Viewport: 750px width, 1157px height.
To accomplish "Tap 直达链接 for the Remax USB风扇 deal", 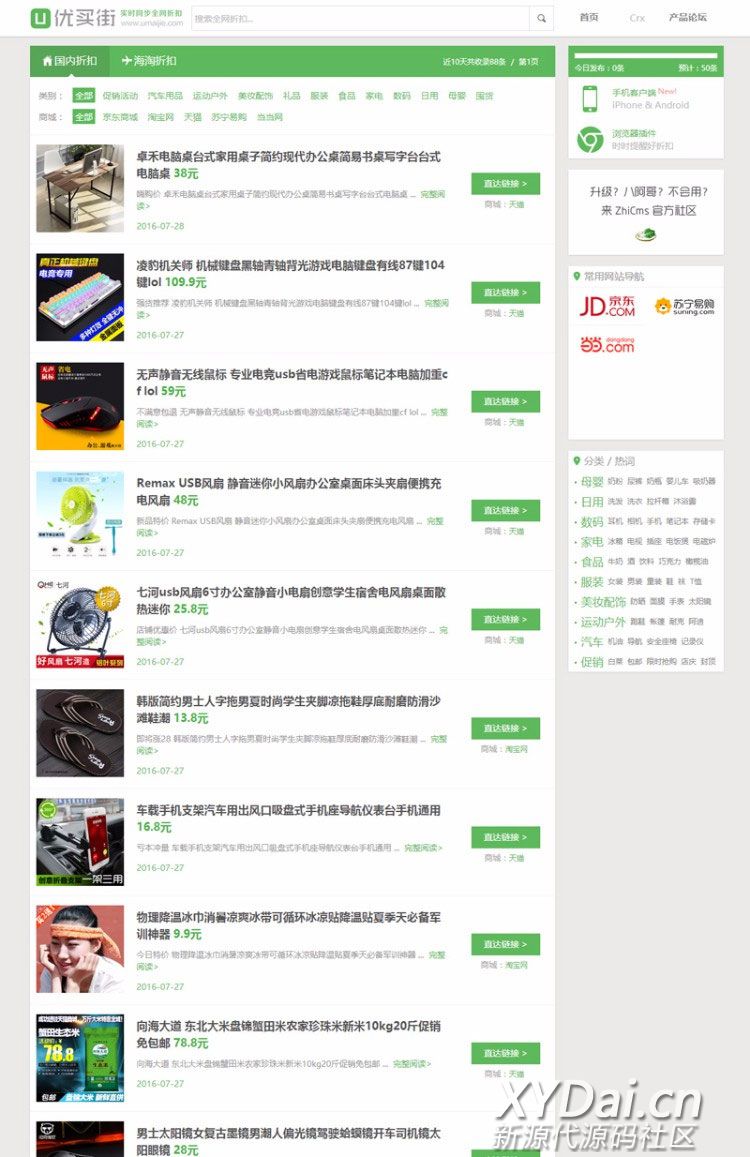I will pos(505,510).
